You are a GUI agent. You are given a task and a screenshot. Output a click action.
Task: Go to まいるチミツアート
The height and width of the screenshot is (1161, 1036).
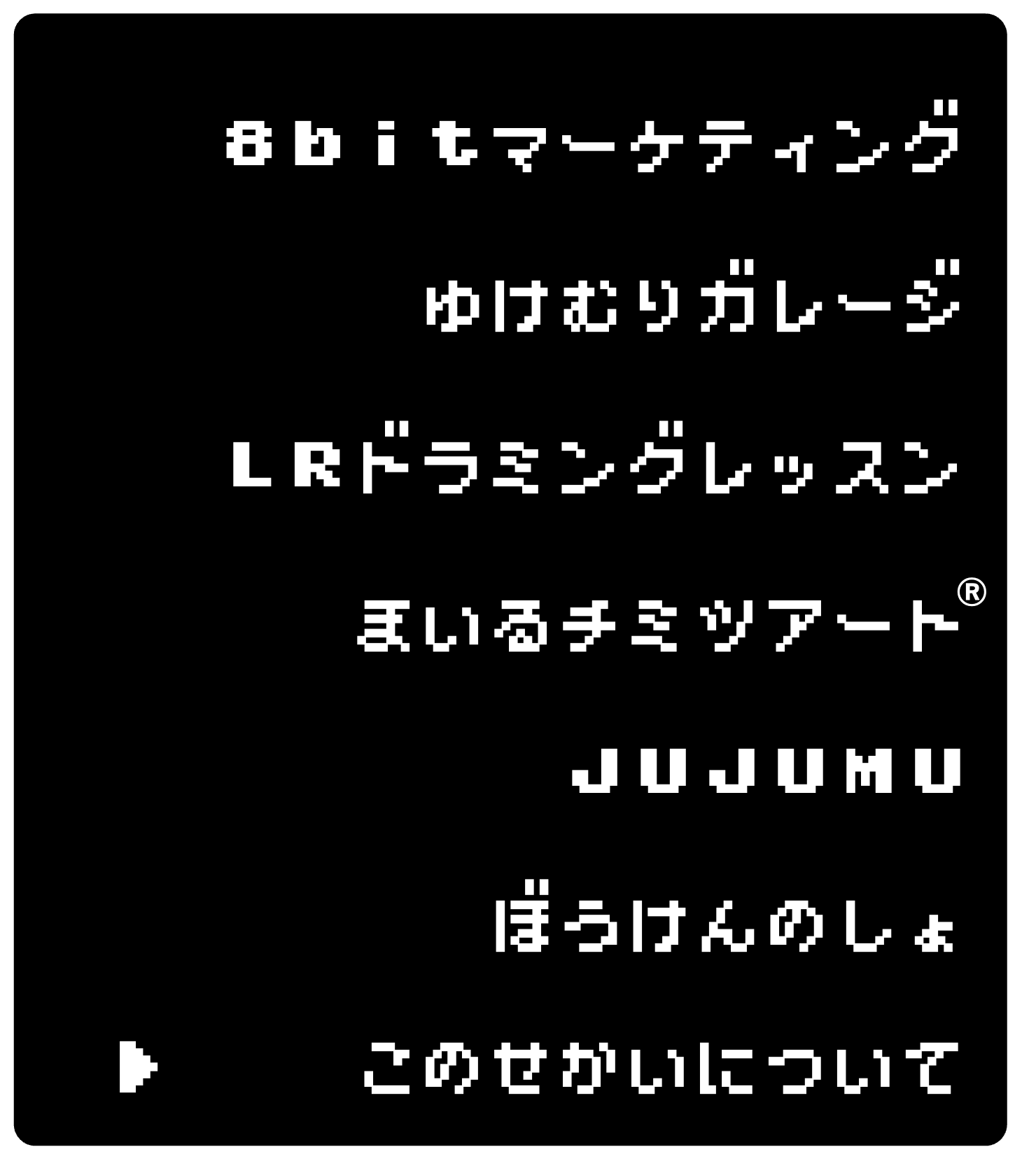click(x=658, y=624)
